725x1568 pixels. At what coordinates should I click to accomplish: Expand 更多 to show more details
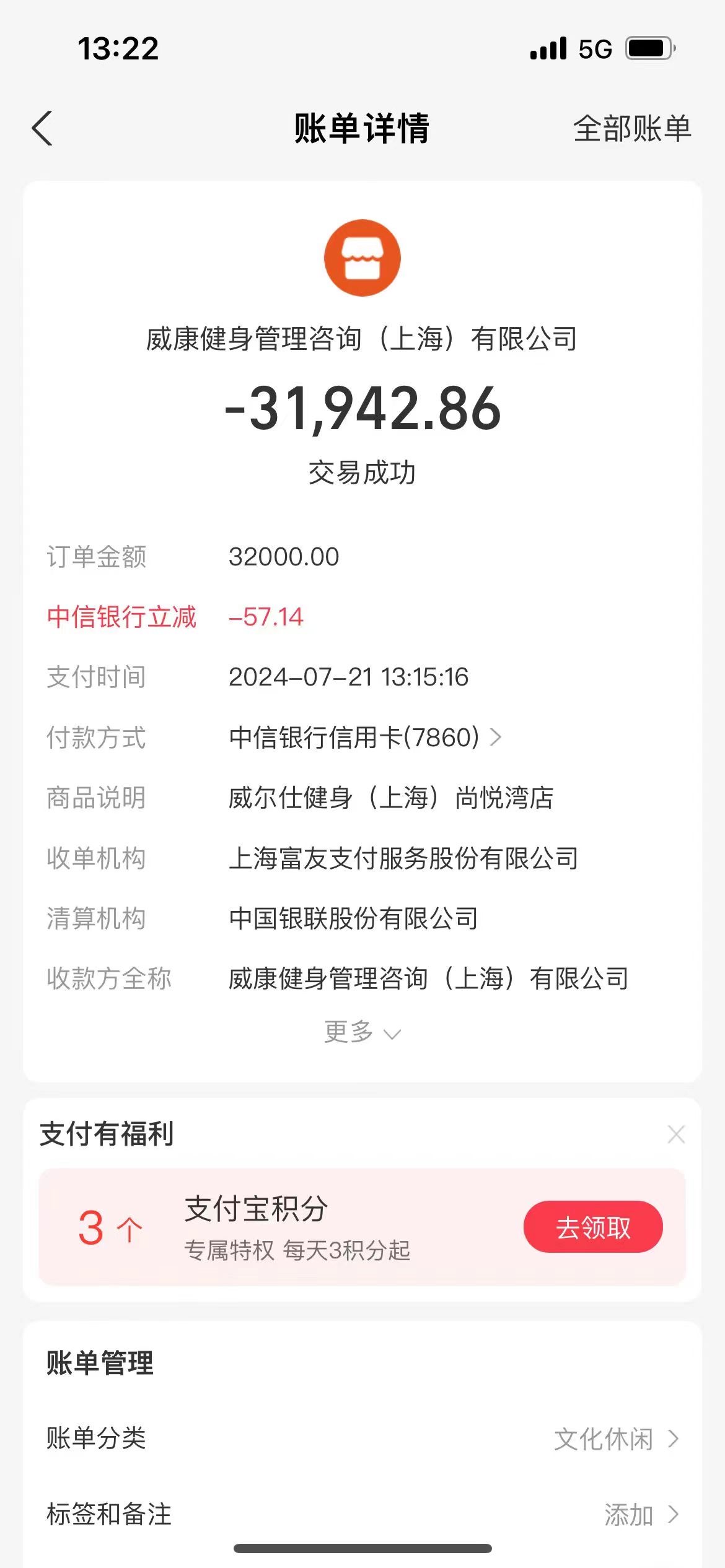[x=362, y=1032]
